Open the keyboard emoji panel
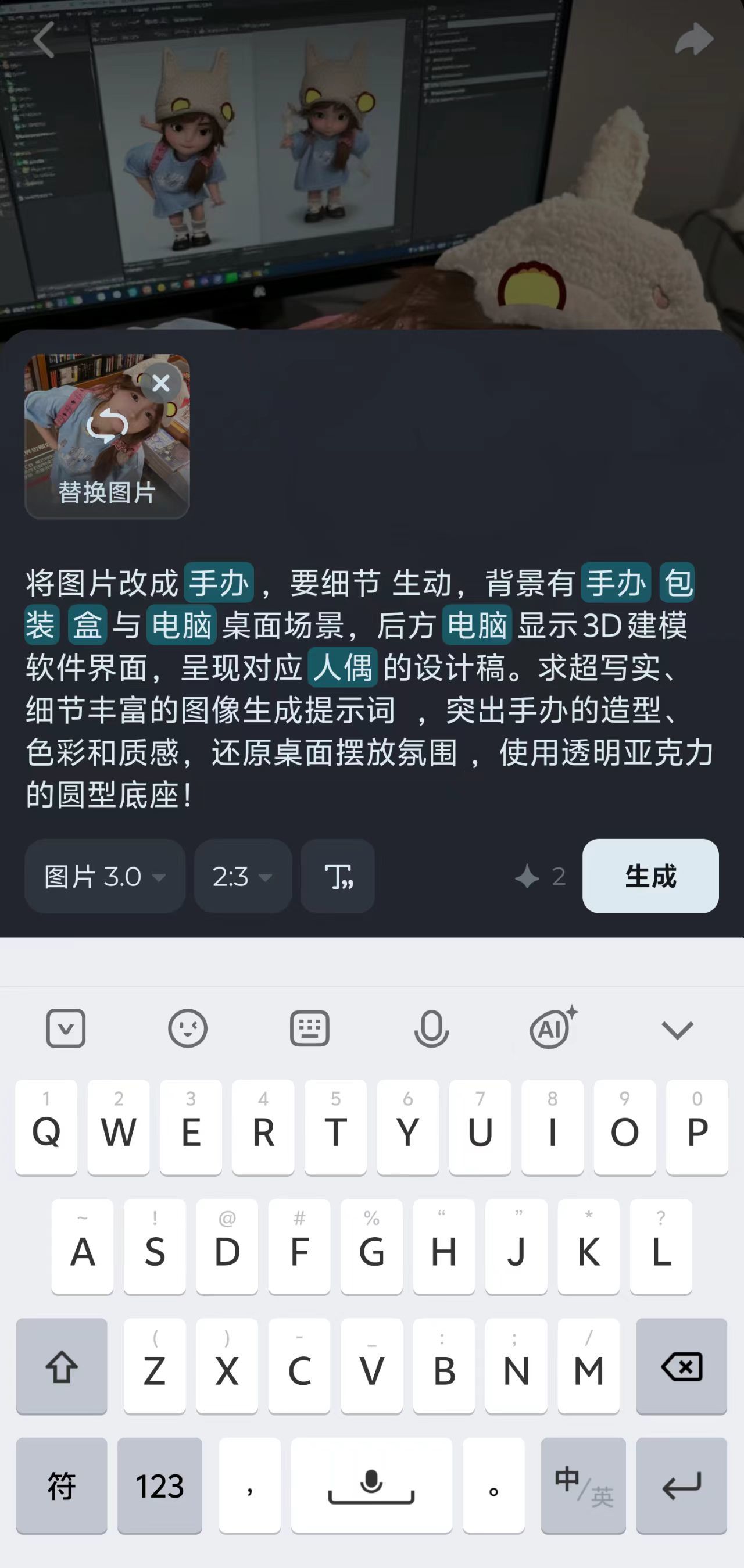Screen dimensions: 744x1568 pyautogui.click(x=187, y=1028)
